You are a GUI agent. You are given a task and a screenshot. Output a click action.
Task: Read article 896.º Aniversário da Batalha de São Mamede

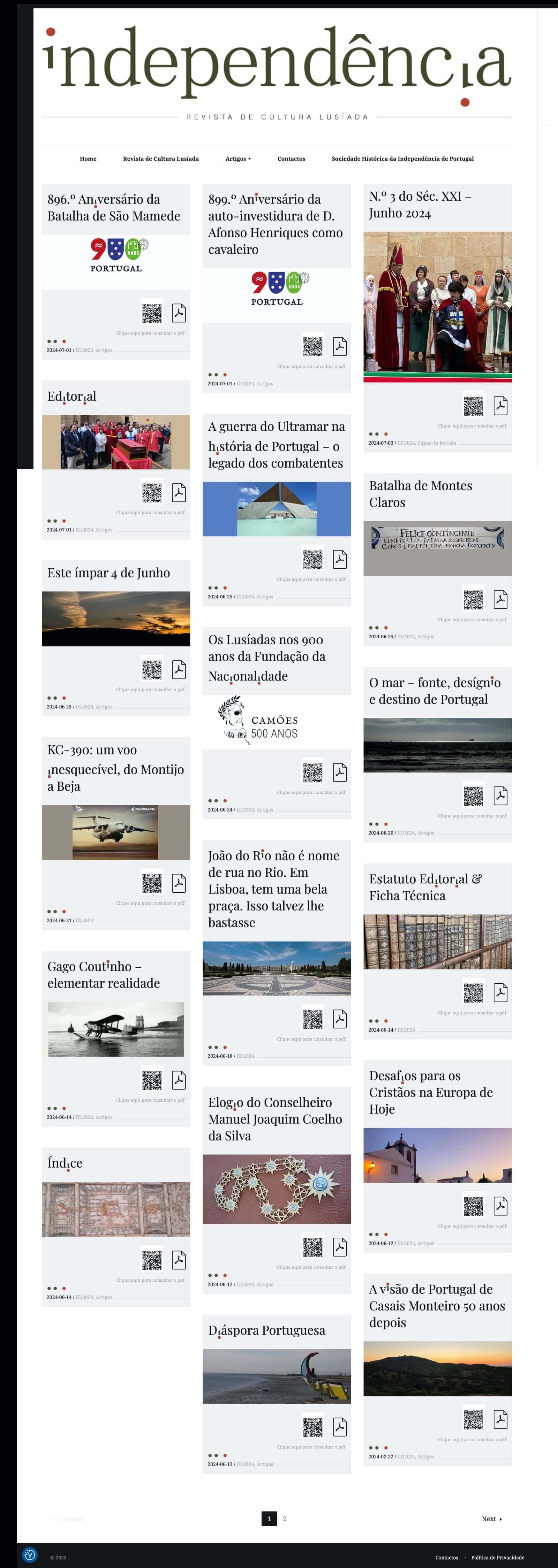click(x=114, y=208)
